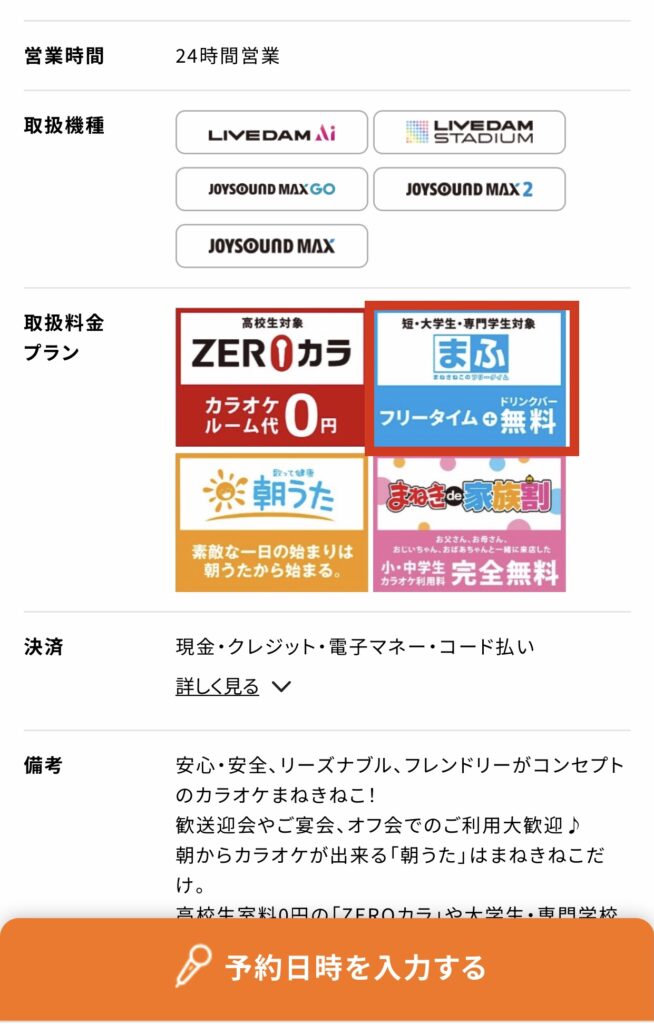
Task: Open the まねき de 家族割 family plan
Action: pos(469,522)
